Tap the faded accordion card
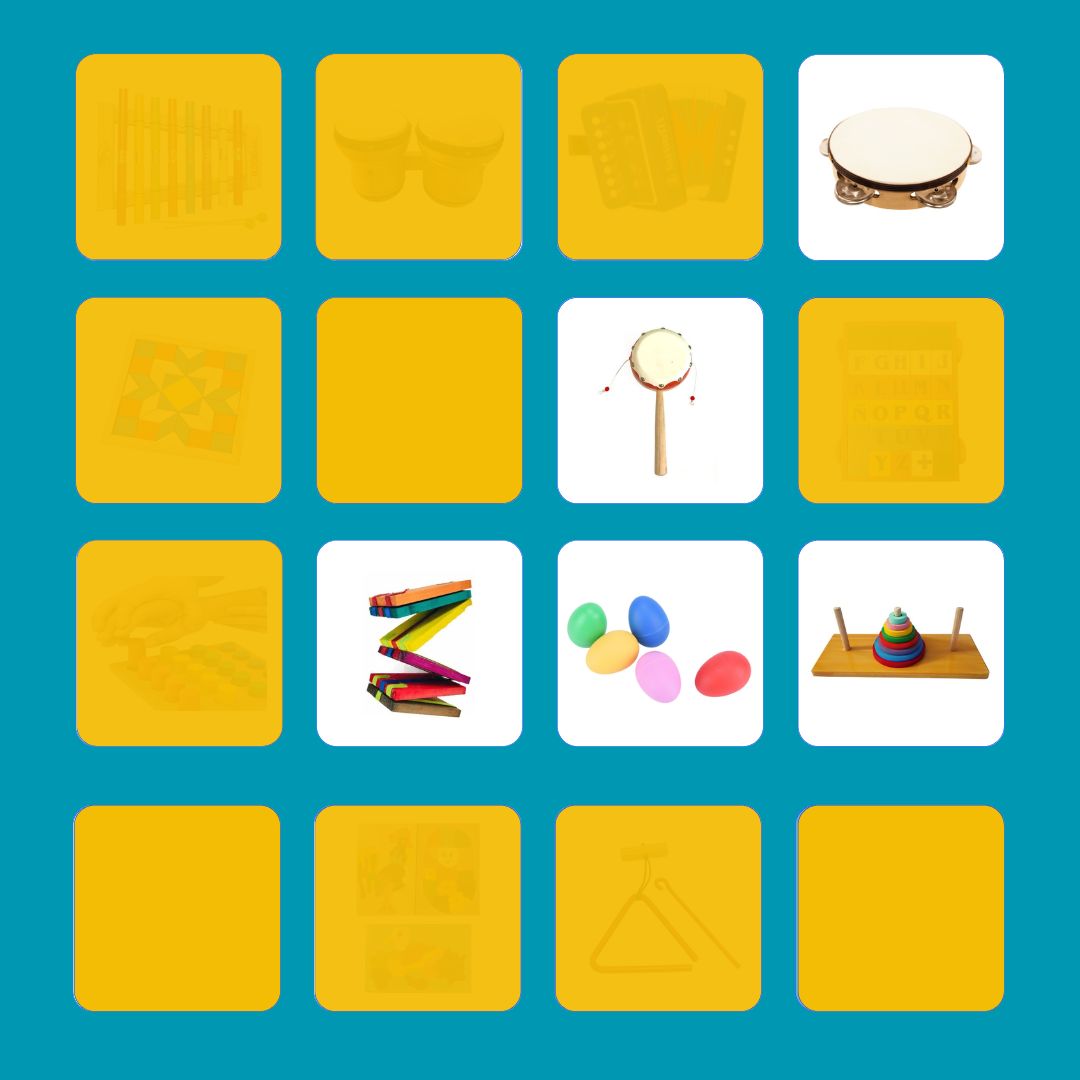The image size is (1080, 1080). (x=660, y=157)
